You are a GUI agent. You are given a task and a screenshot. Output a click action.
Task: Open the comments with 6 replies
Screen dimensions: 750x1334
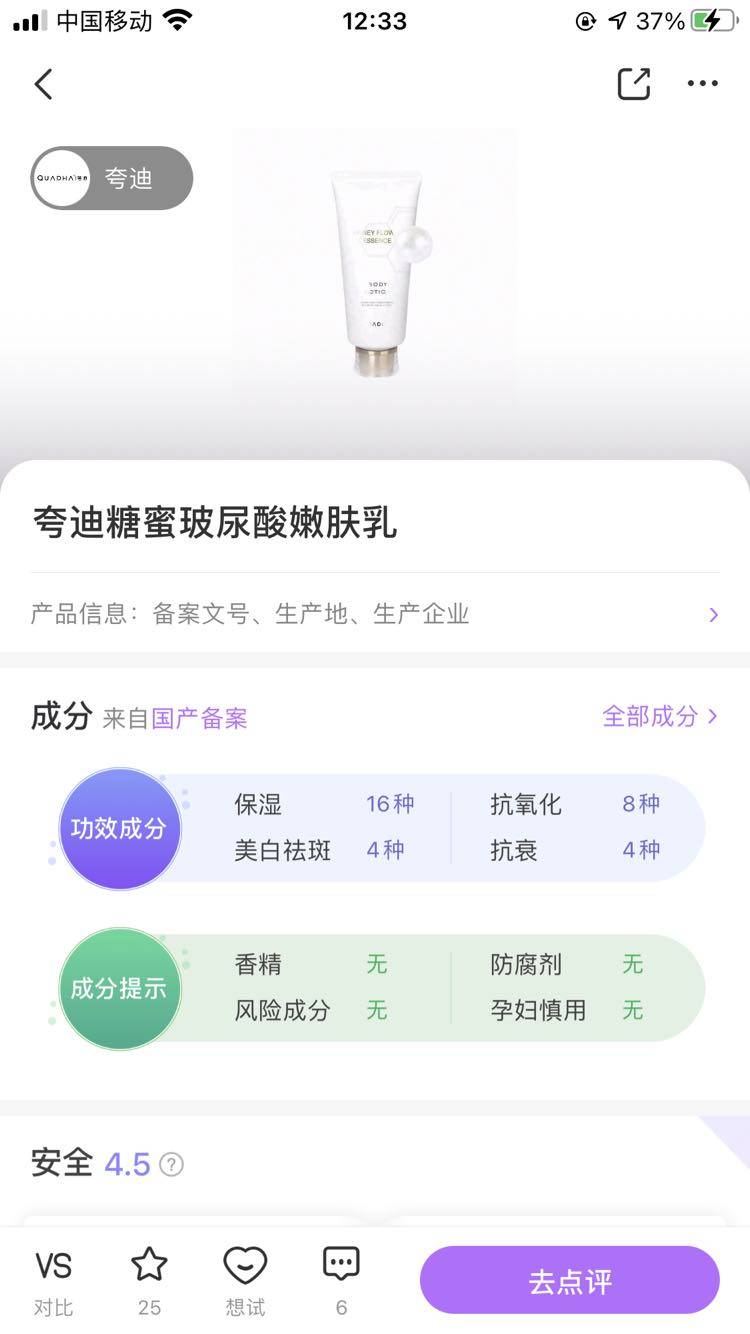(341, 1281)
